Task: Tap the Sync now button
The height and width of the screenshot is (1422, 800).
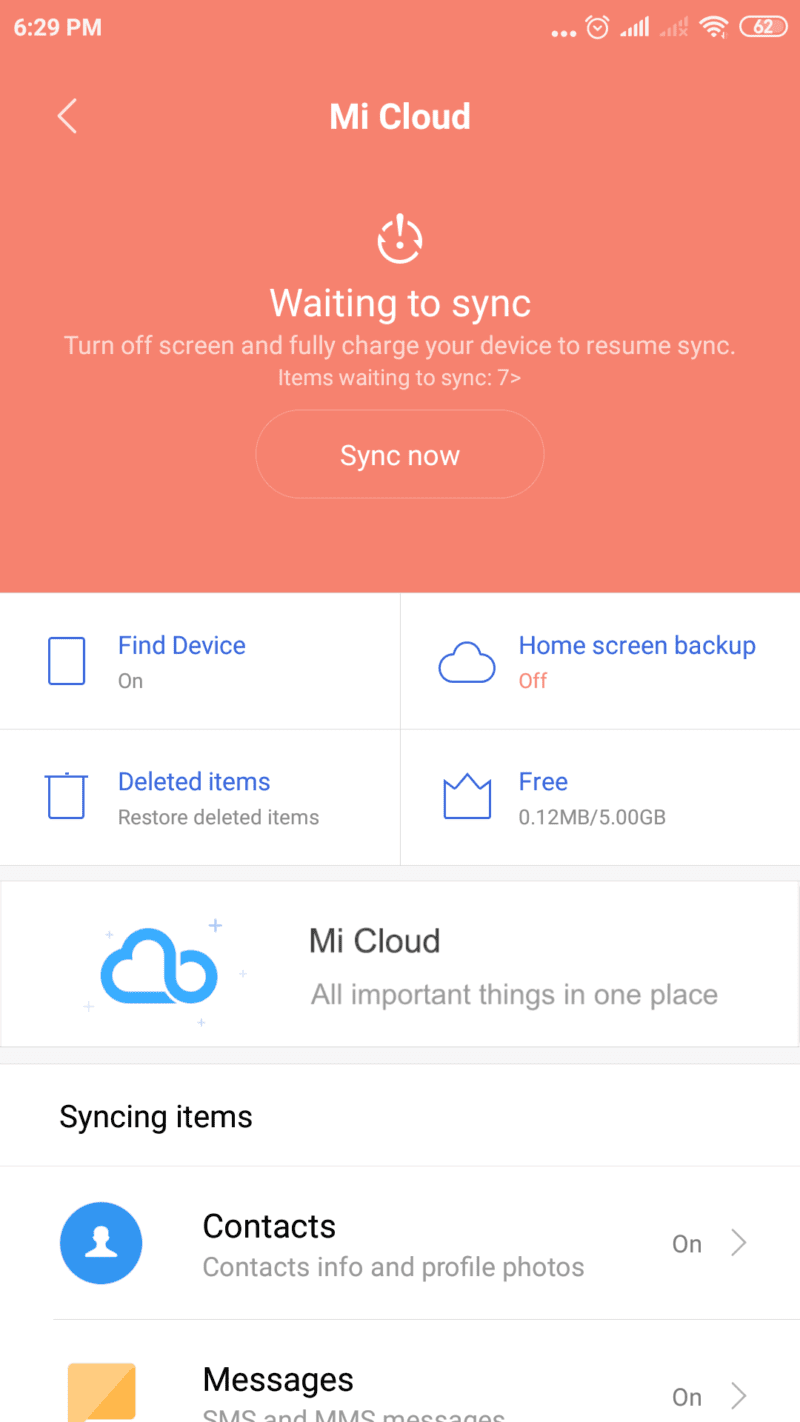Action: point(400,455)
